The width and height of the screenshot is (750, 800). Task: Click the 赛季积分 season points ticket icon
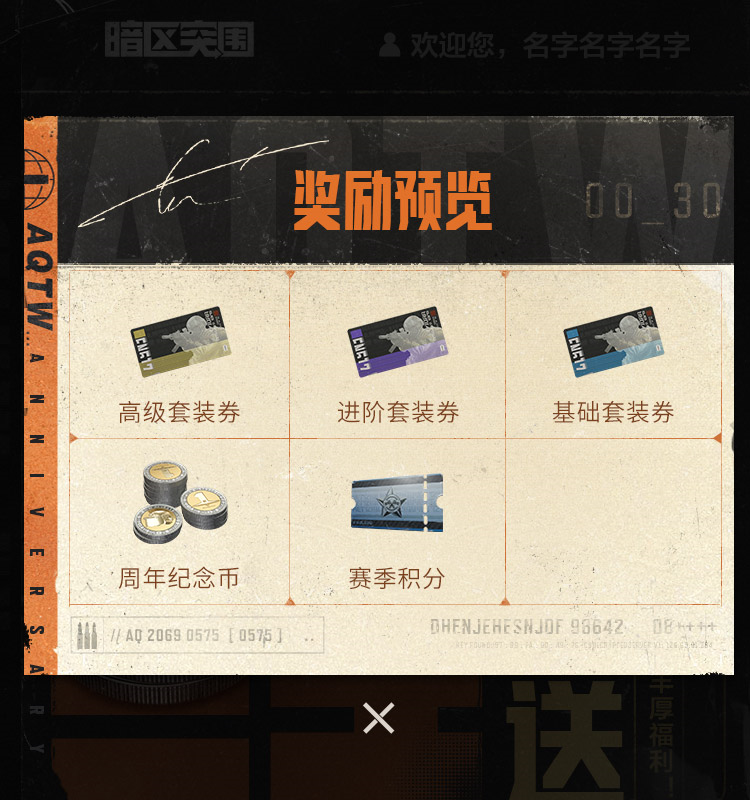coord(395,503)
